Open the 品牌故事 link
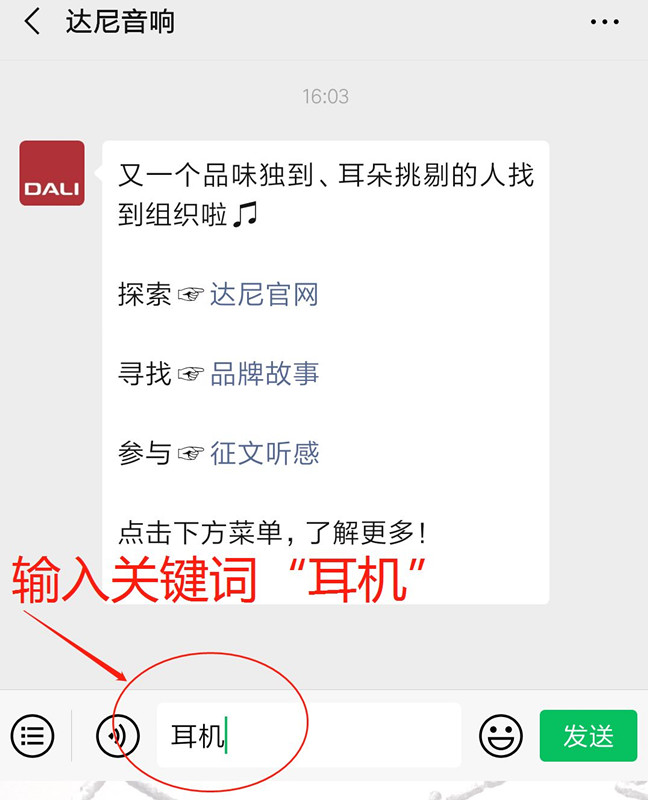Image resolution: width=648 pixels, height=800 pixels. (x=264, y=374)
